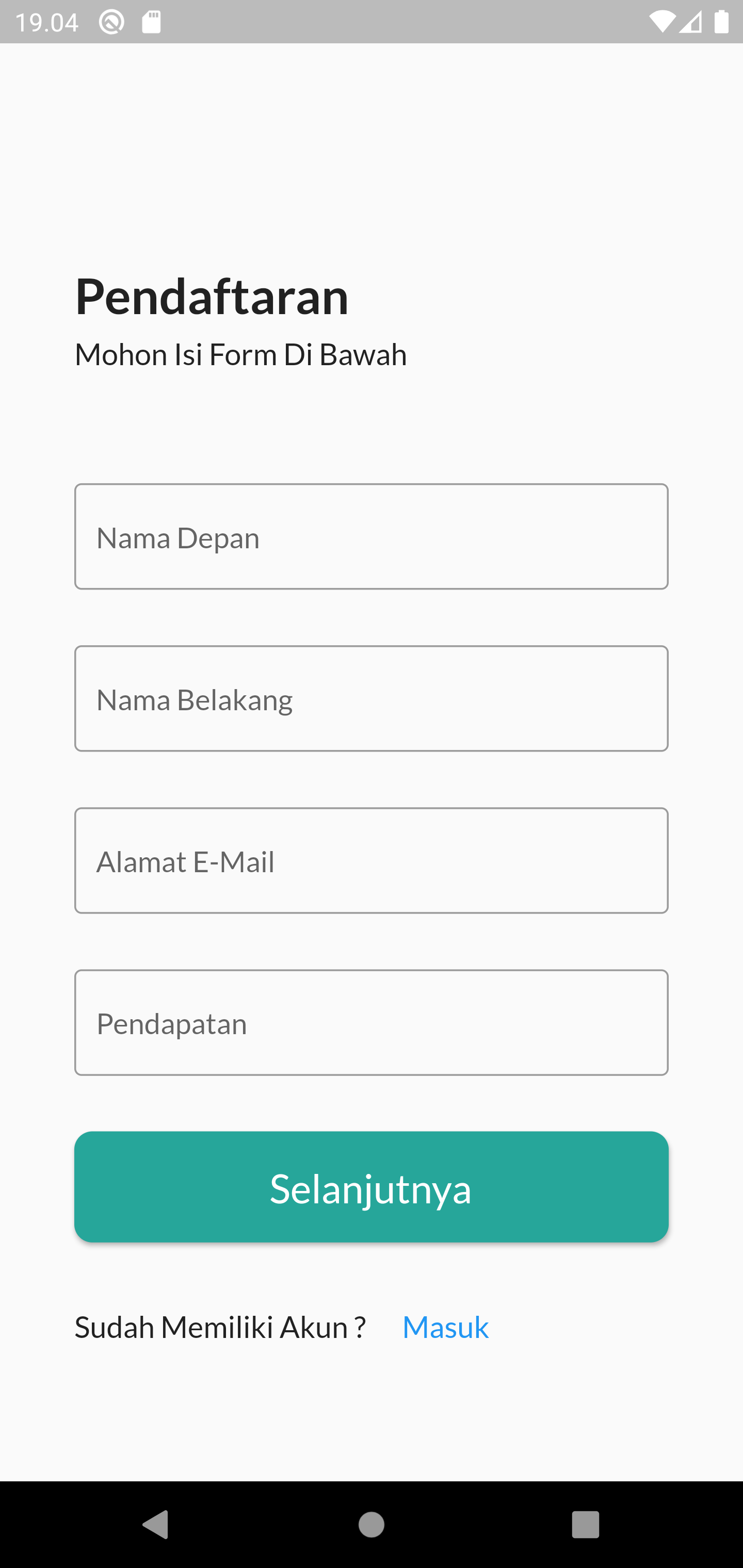
Task: Go back using the system back button
Action: coord(156,1524)
